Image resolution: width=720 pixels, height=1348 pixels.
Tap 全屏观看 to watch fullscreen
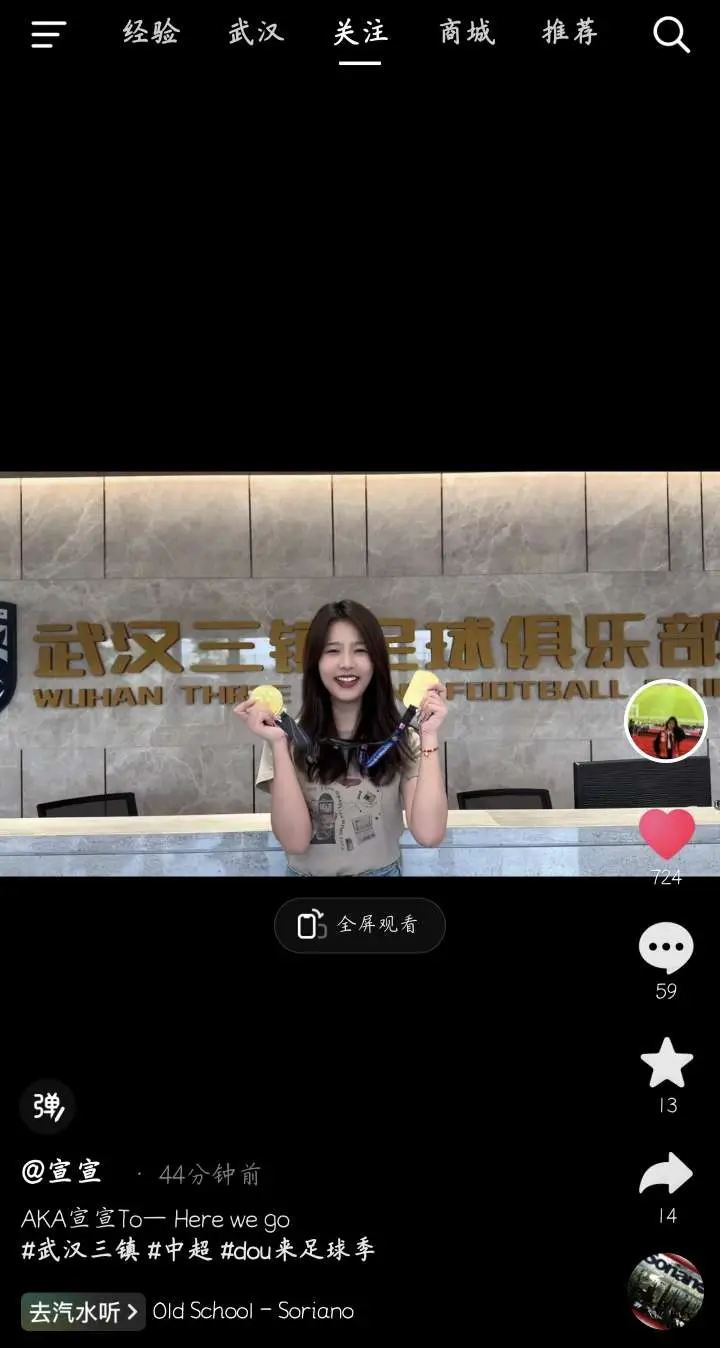pos(360,925)
